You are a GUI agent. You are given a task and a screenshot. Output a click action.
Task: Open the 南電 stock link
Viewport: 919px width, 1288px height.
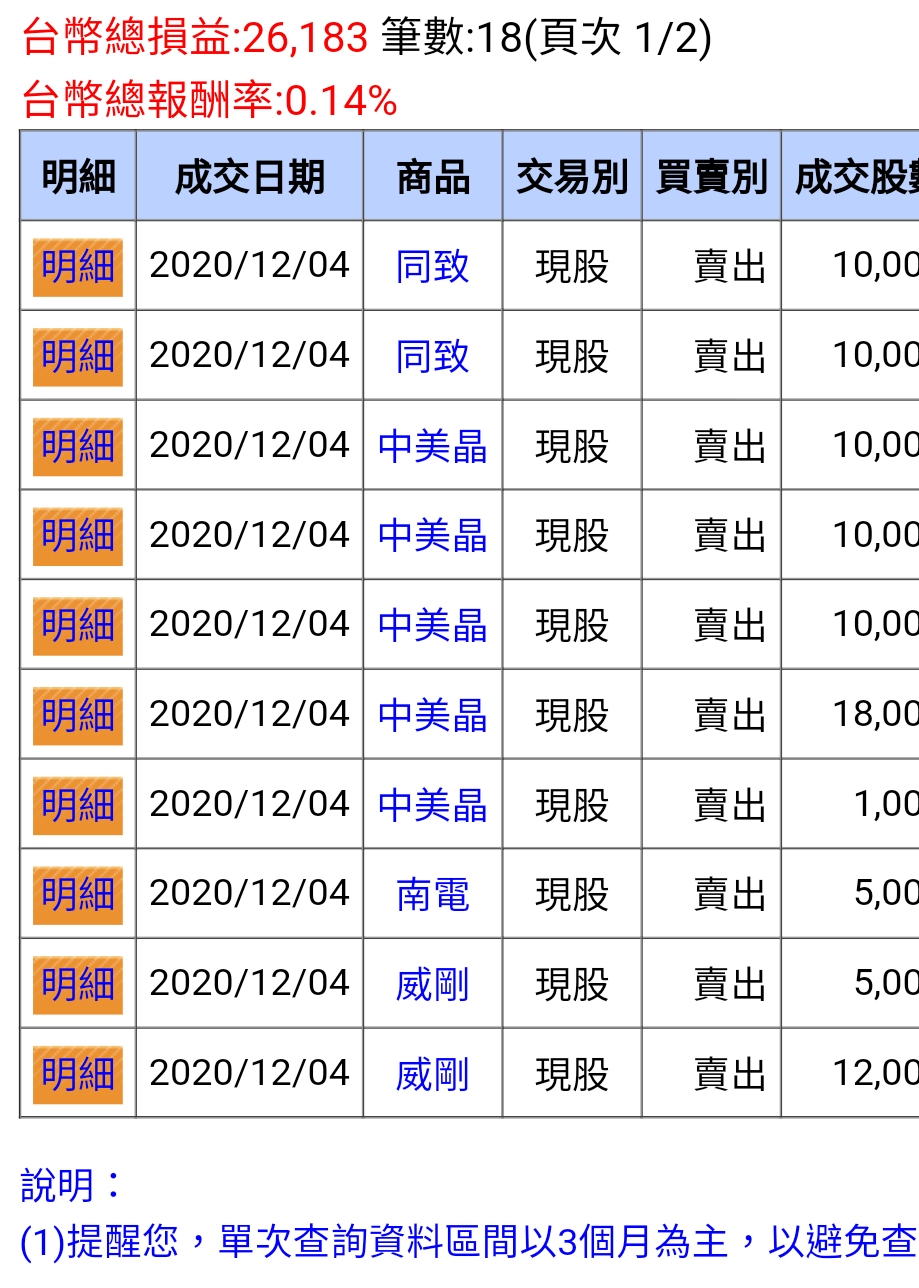click(x=432, y=895)
